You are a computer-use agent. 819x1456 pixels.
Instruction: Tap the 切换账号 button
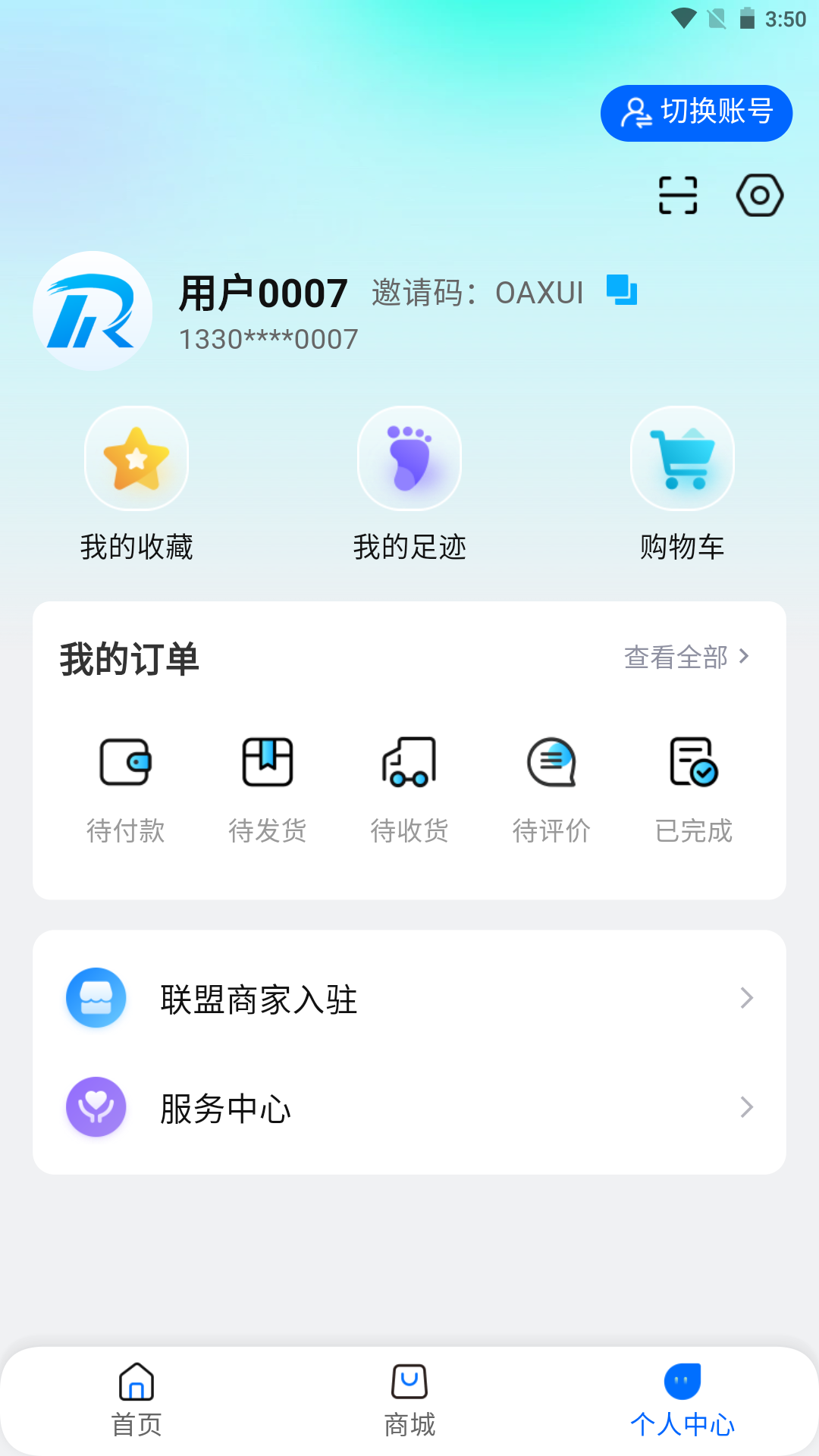(x=696, y=112)
